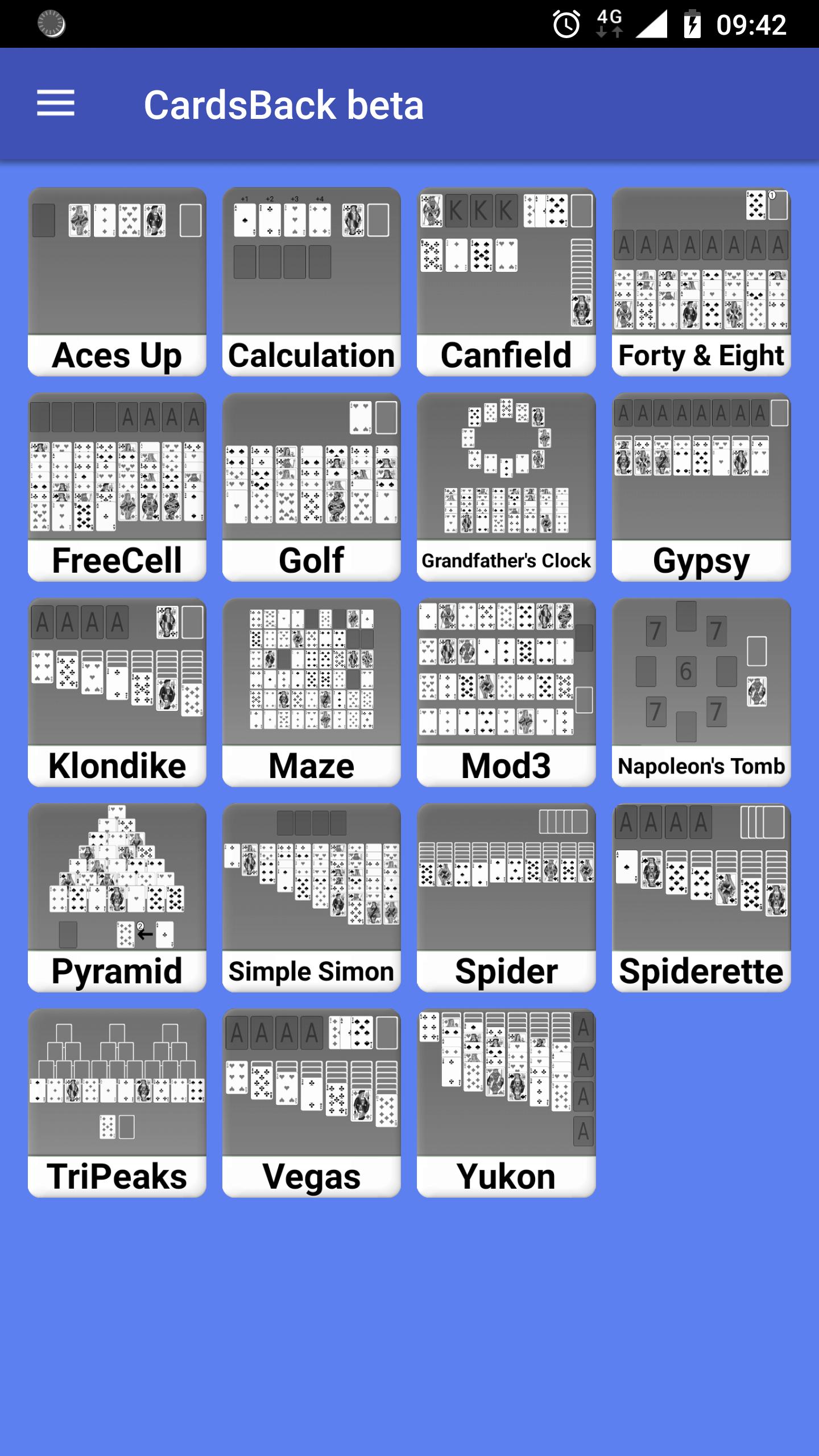
Task: Select the Simple Simon tile
Action: [312, 897]
